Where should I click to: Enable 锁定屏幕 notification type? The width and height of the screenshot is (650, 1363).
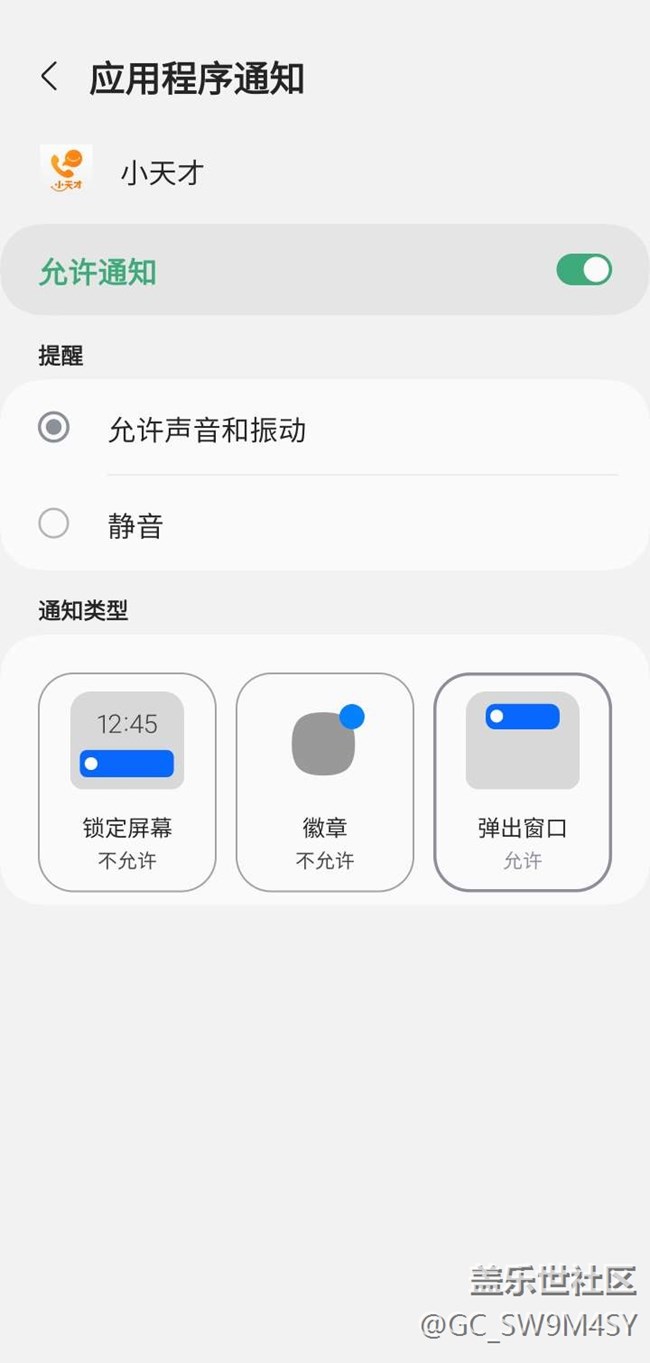[127, 781]
